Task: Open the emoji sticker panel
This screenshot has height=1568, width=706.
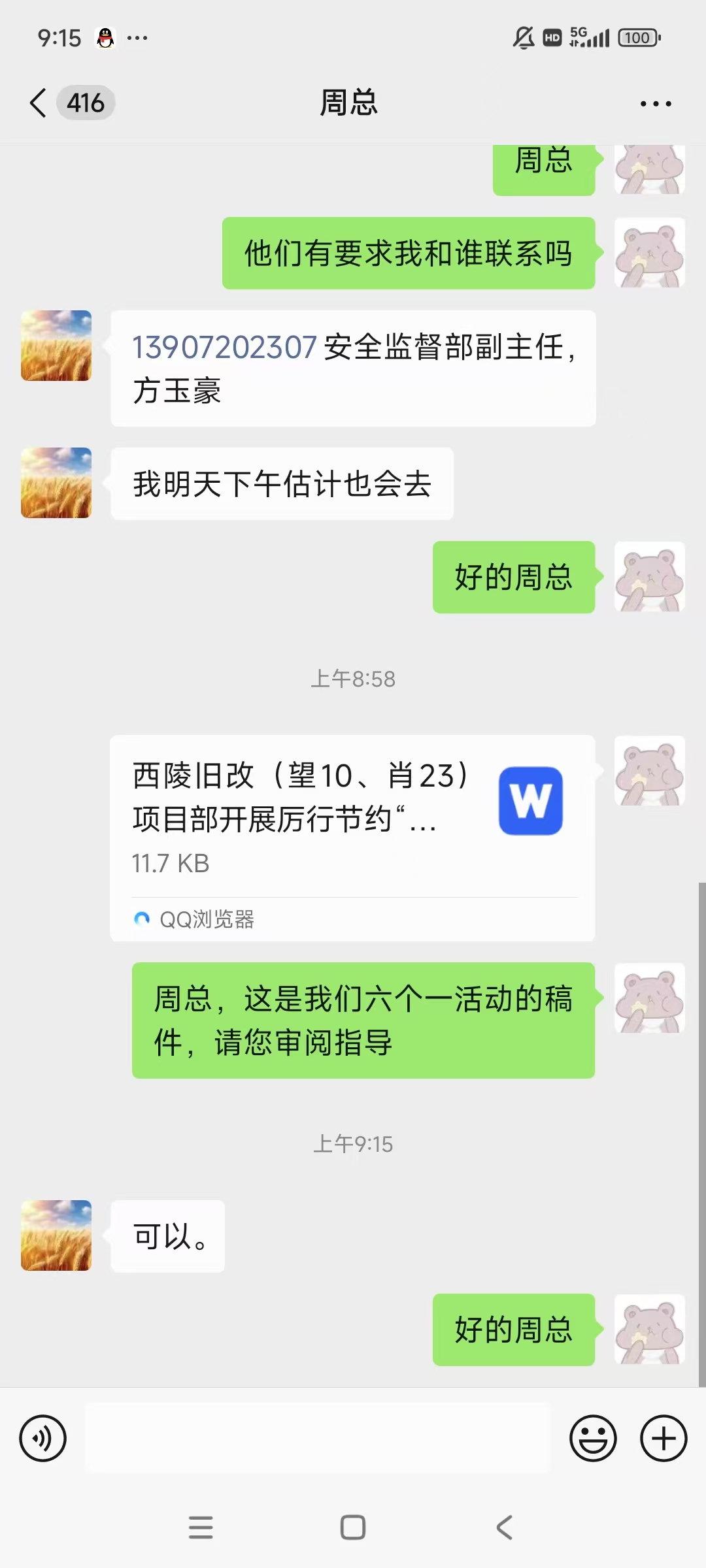Action: [x=593, y=1438]
